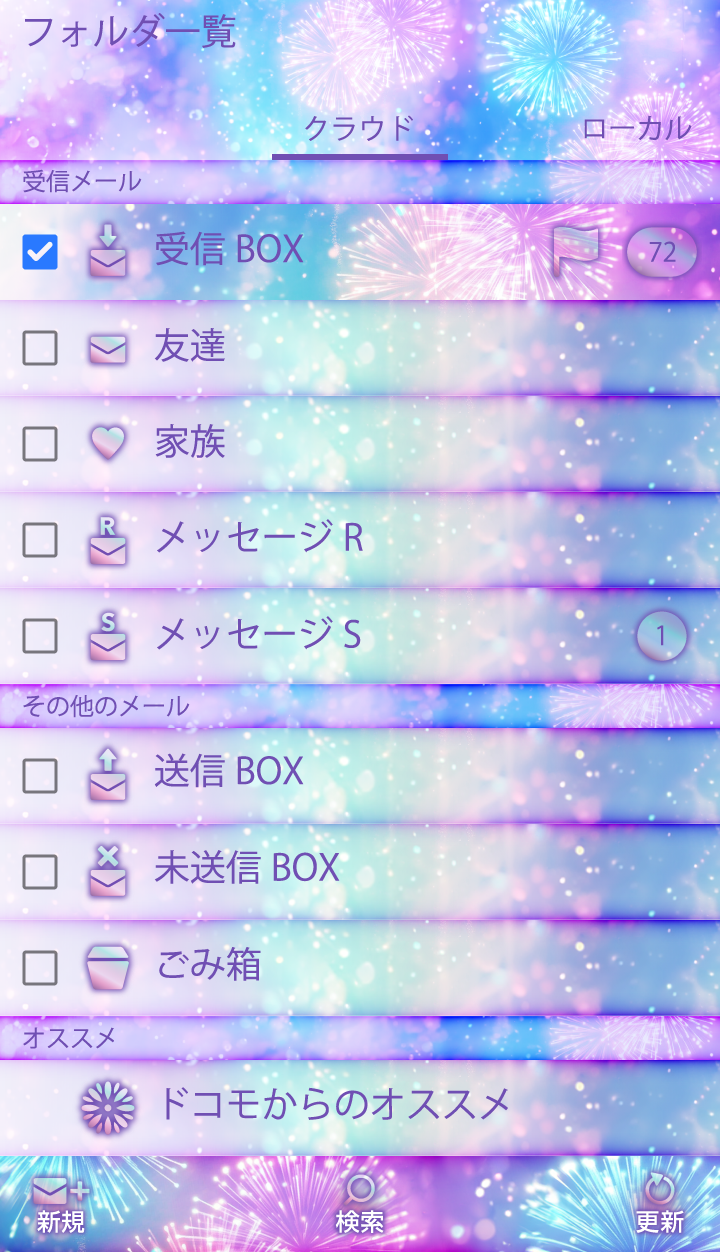The image size is (720, 1252).
Task: Switch to the ローカル tab
Action: pyautogui.click(x=636, y=128)
